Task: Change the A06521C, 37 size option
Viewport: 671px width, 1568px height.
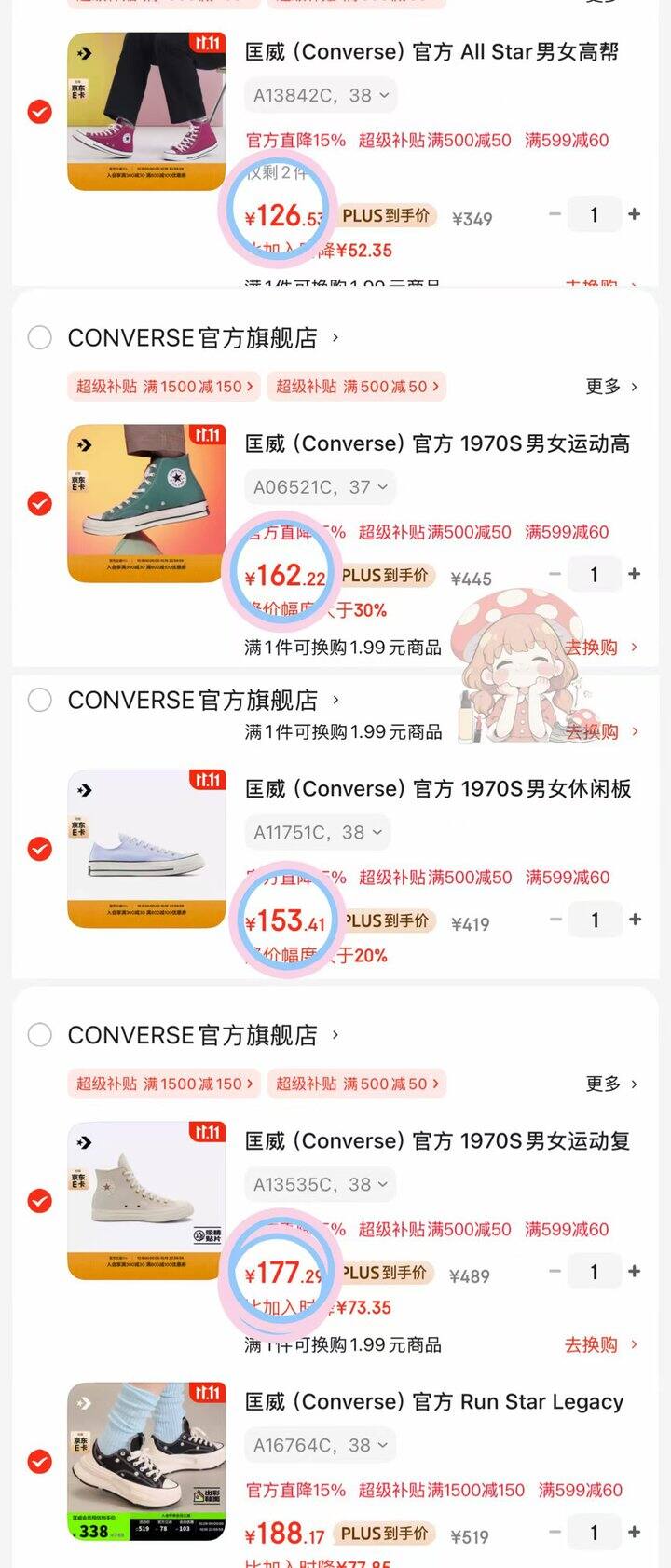Action: pos(321,487)
